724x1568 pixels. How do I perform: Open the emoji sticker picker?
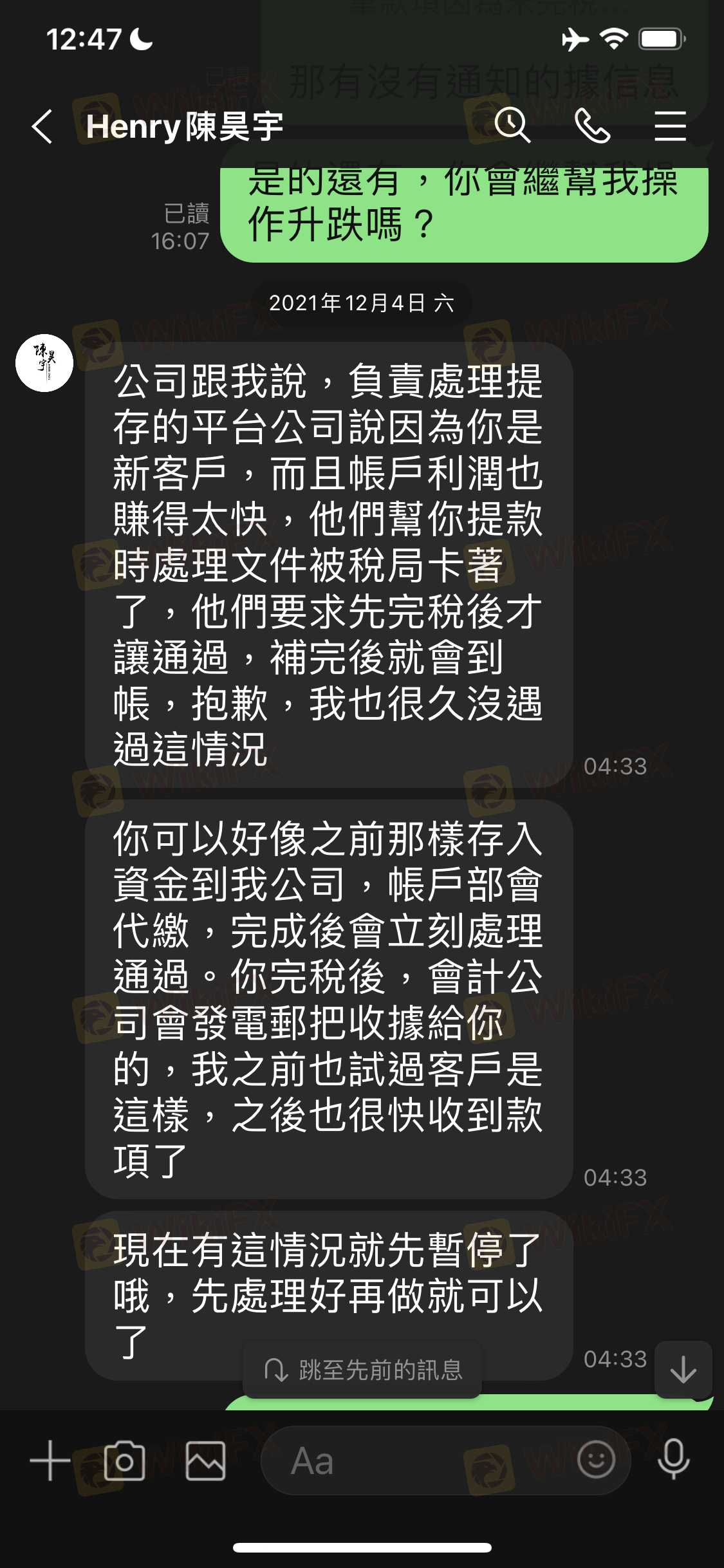click(596, 1459)
